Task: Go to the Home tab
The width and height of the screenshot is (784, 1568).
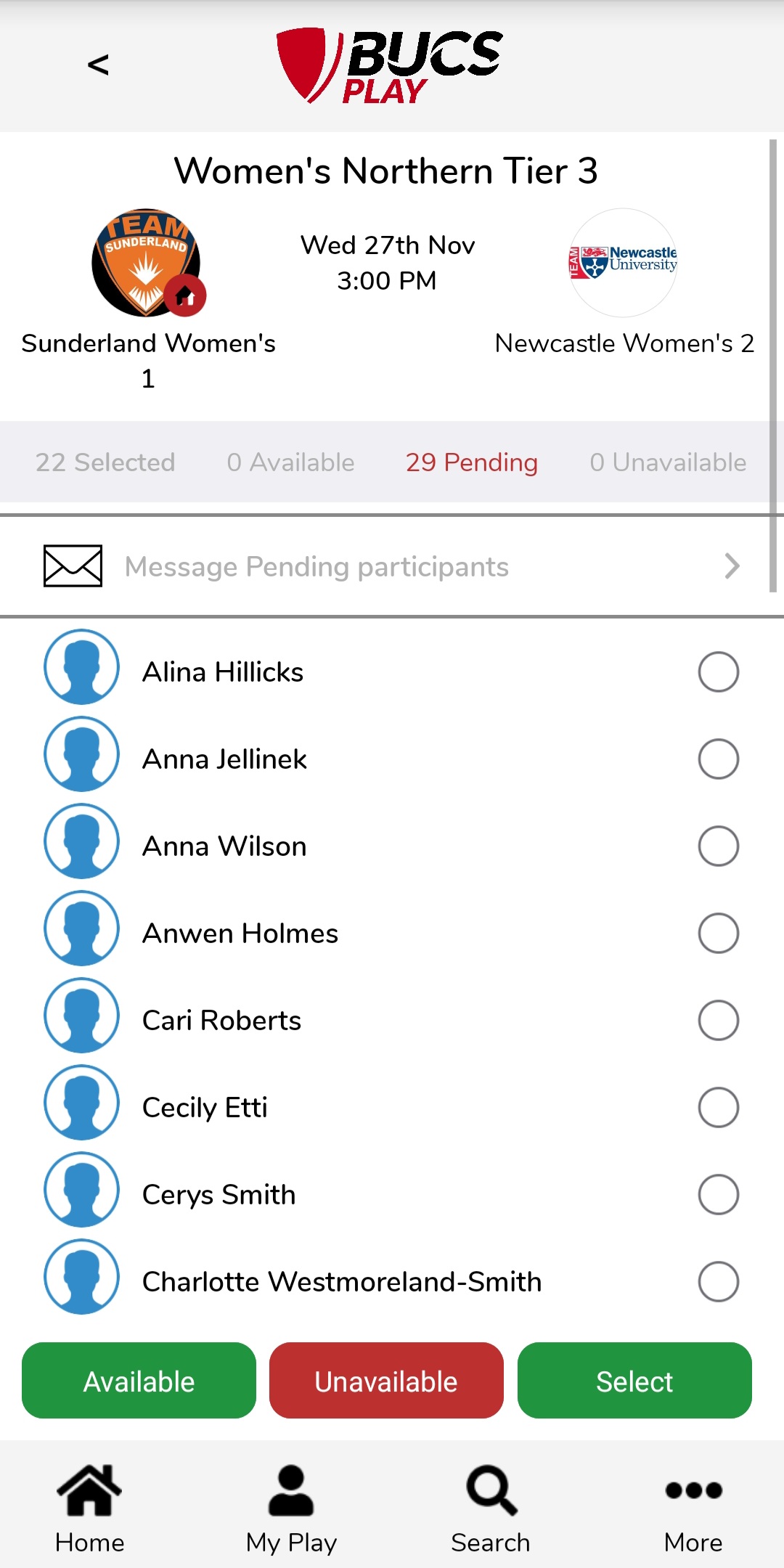Action: (x=90, y=1509)
